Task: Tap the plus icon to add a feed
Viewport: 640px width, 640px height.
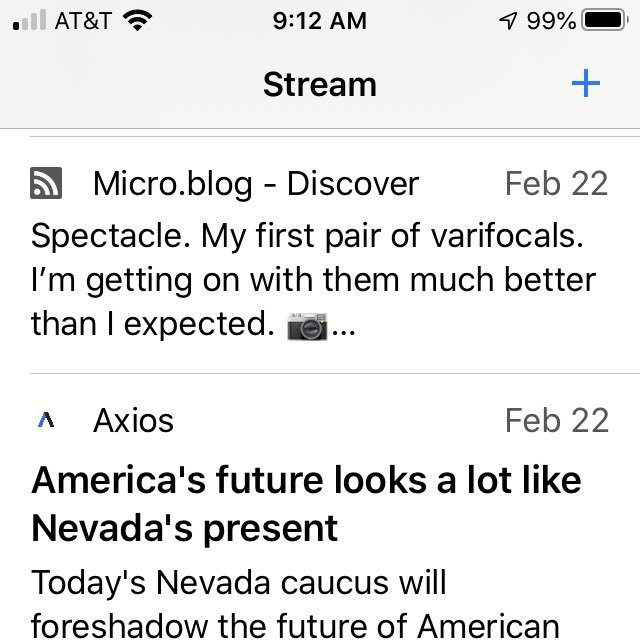Action: [x=585, y=84]
